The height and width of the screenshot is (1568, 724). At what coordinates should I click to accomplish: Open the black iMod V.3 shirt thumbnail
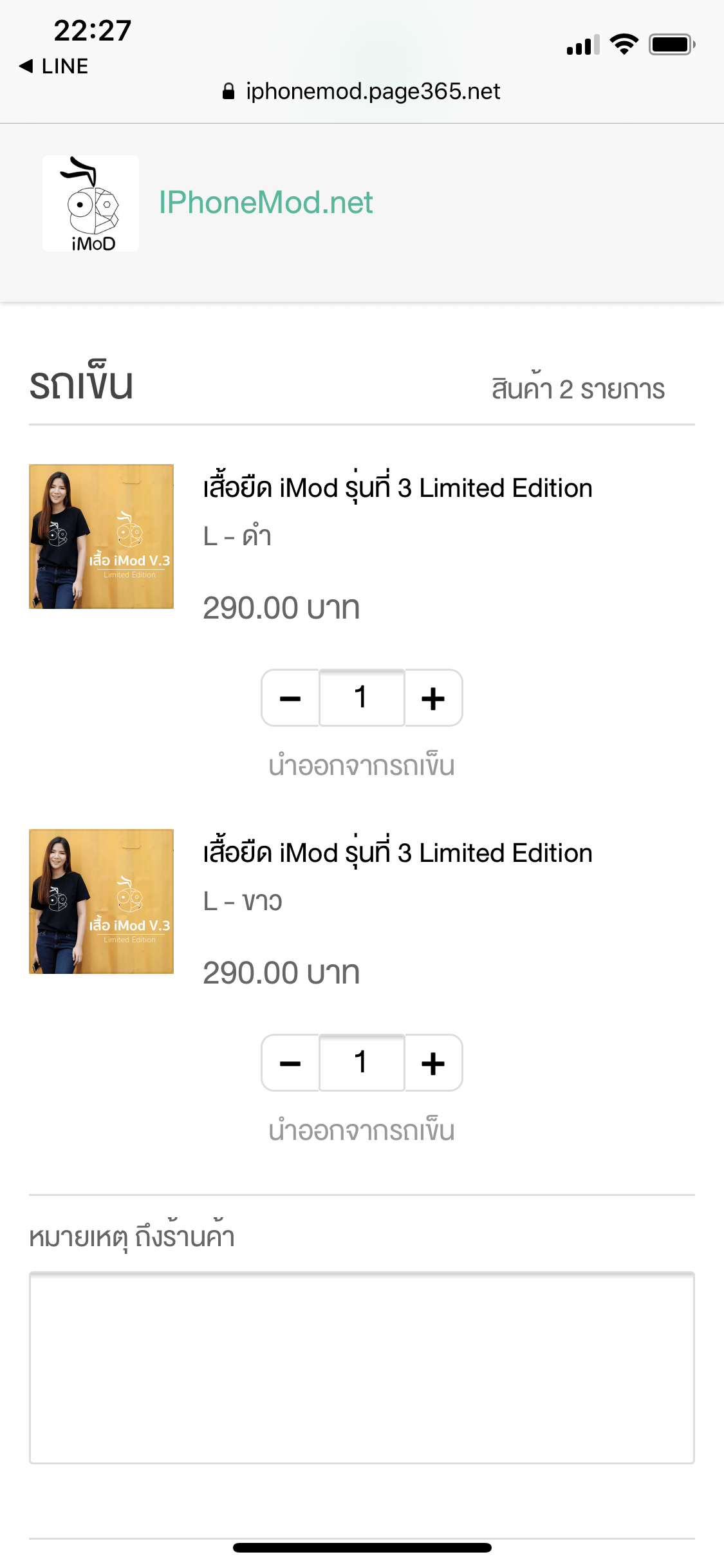click(x=100, y=536)
